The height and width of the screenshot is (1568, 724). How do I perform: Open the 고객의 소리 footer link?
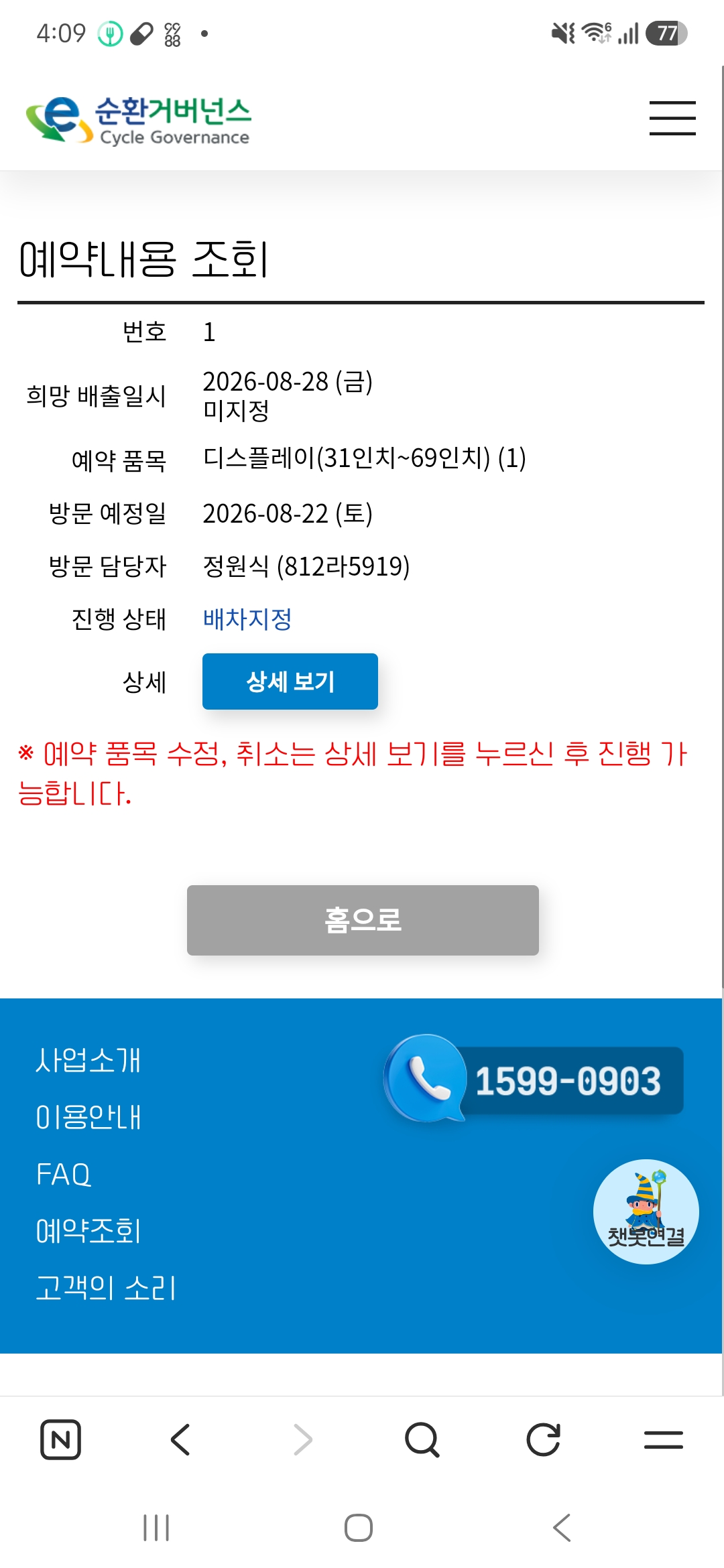tap(106, 1288)
